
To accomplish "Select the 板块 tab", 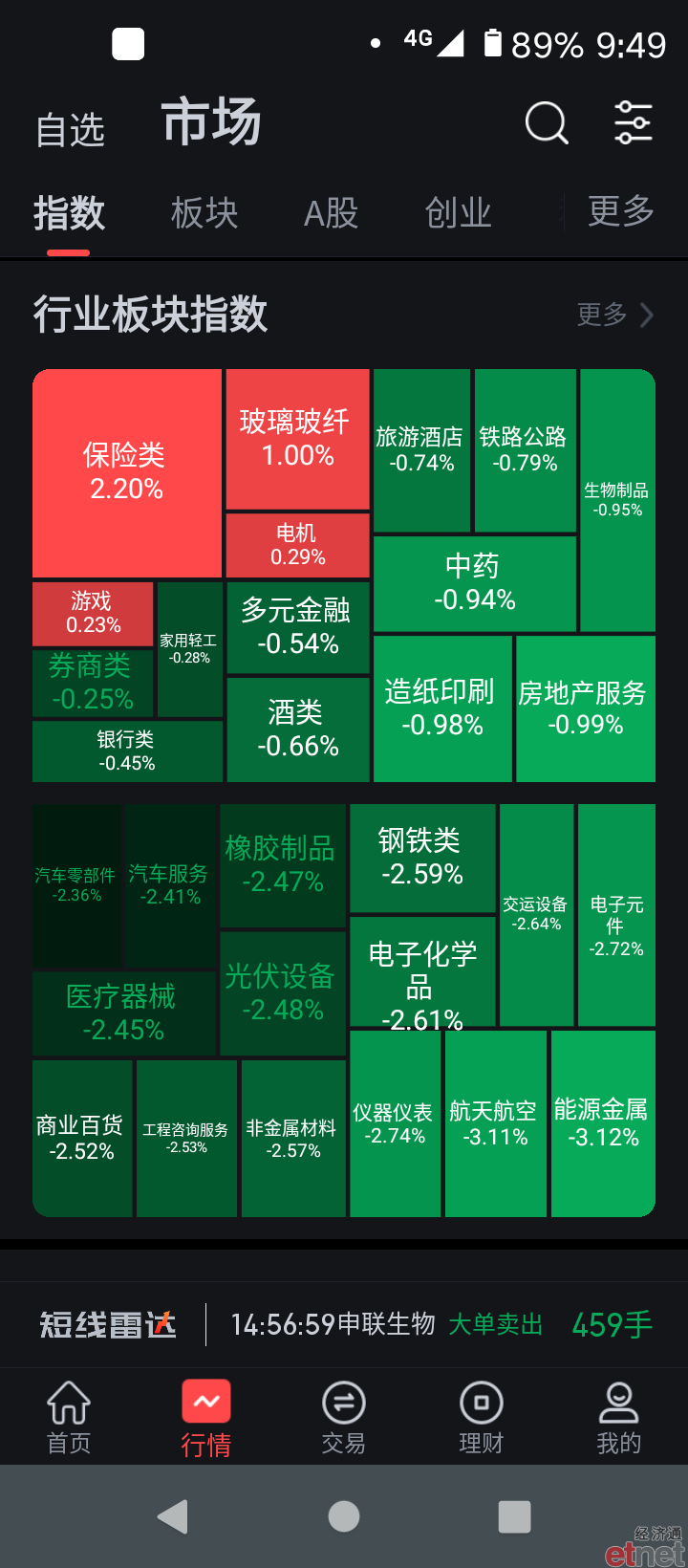I will tap(204, 212).
